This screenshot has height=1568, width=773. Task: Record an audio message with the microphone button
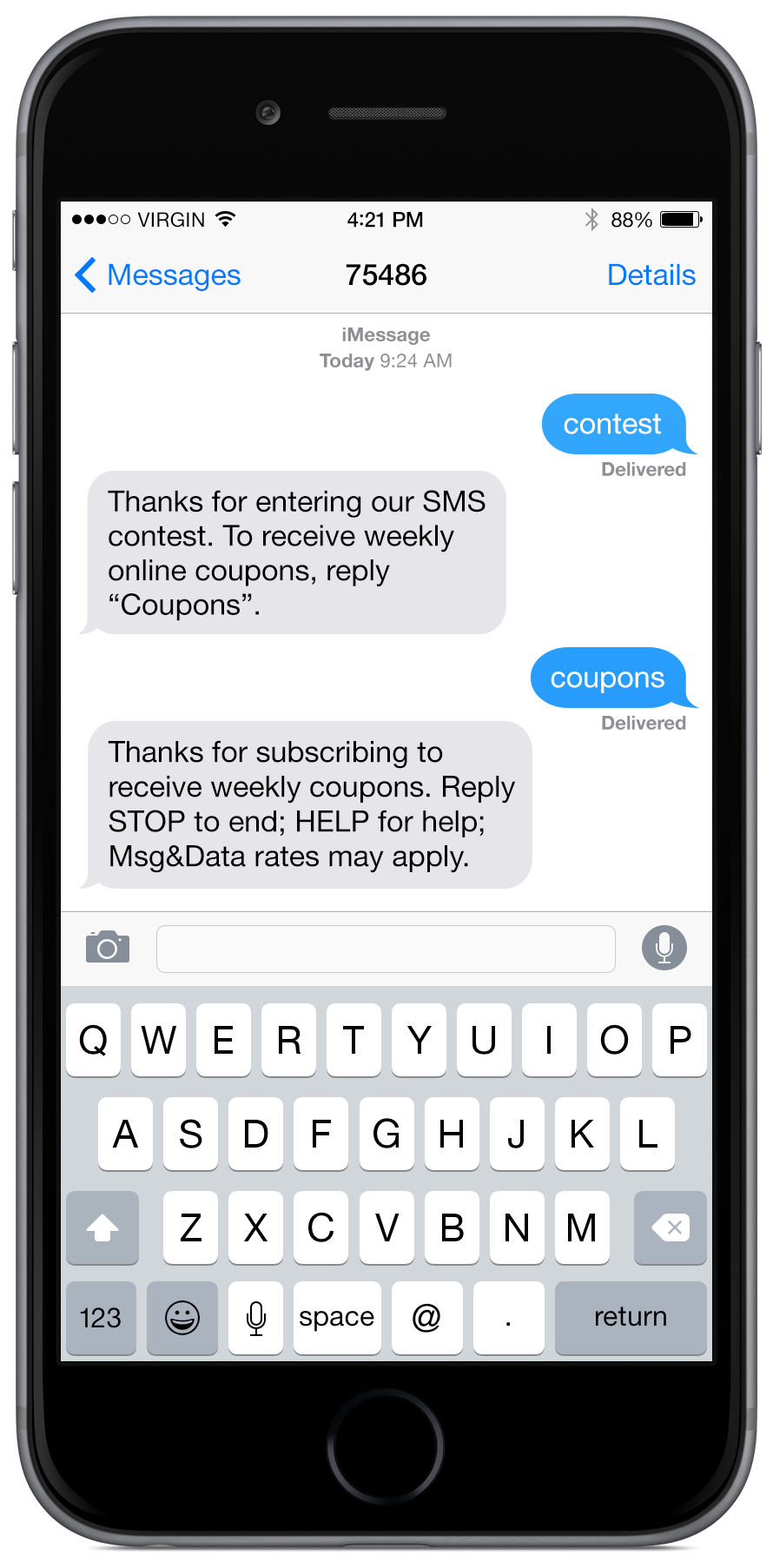point(664,948)
